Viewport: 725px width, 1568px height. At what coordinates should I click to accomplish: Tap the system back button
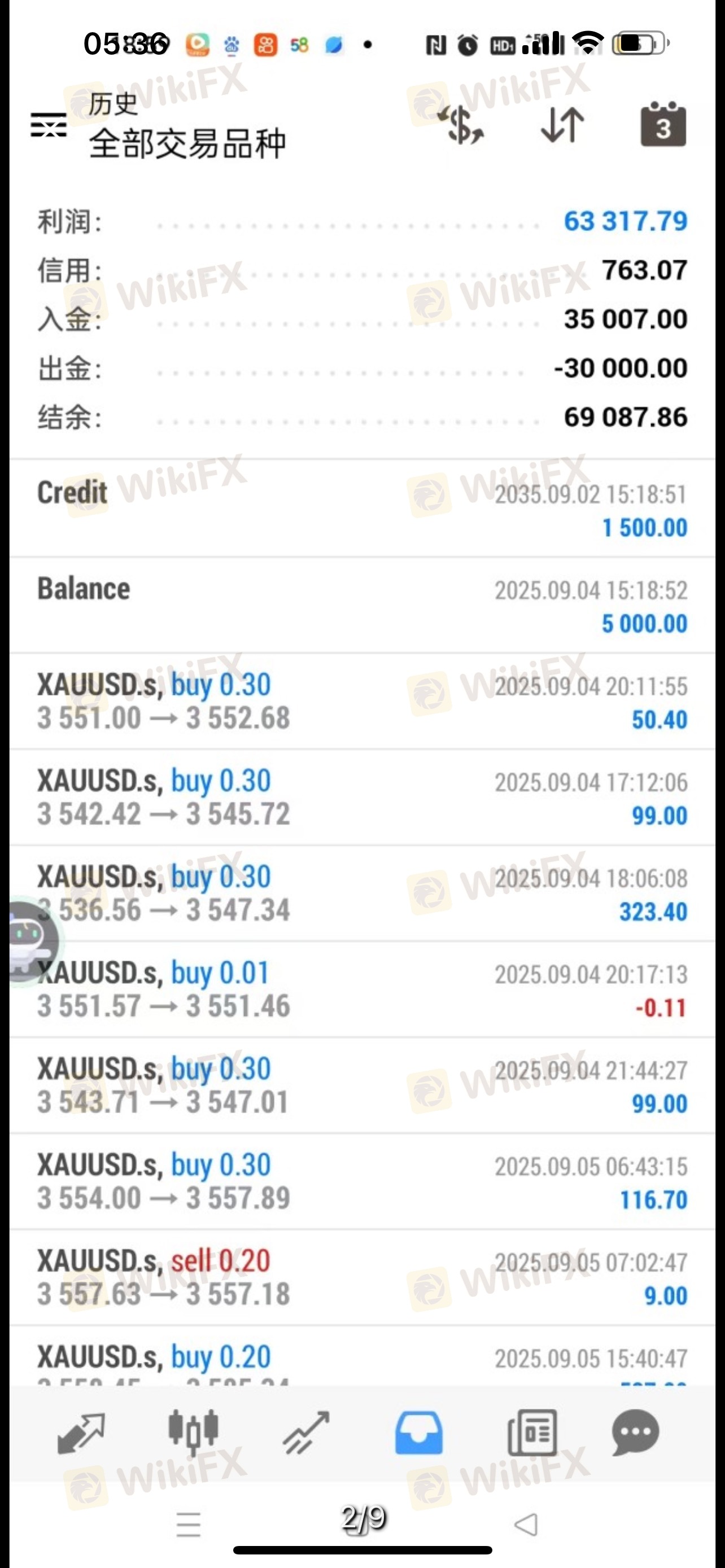click(525, 1524)
